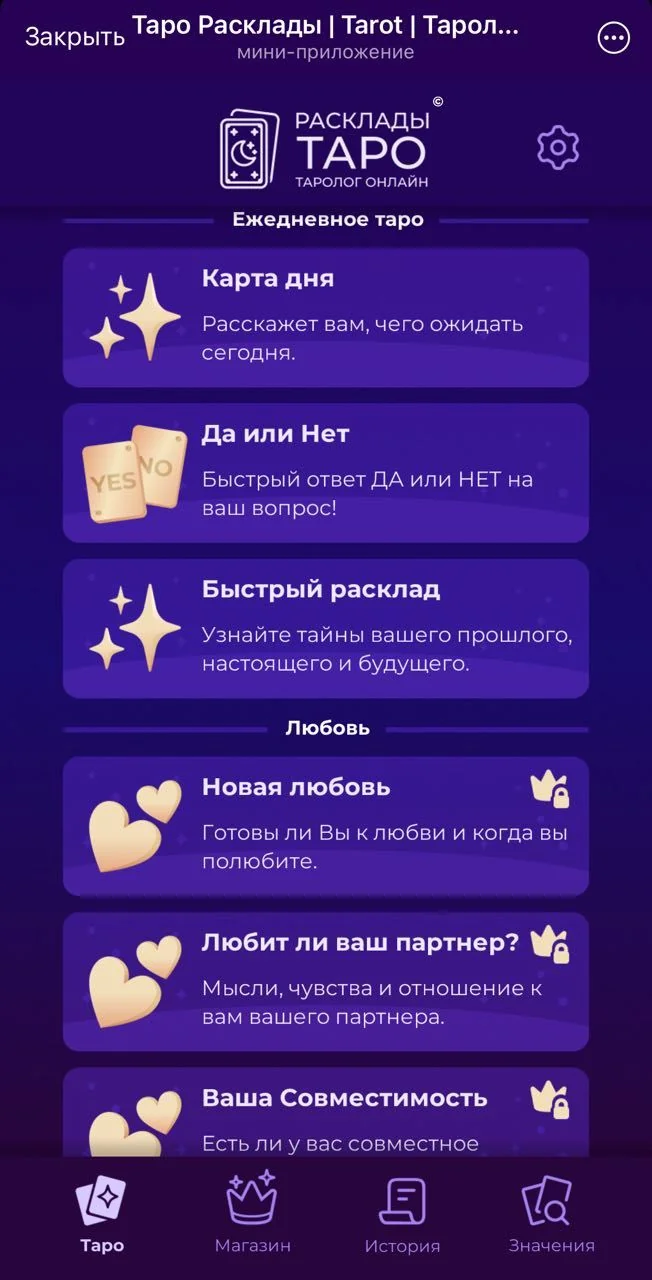
Task: Tap Закрыть to close the mini-app
Action: point(74,38)
